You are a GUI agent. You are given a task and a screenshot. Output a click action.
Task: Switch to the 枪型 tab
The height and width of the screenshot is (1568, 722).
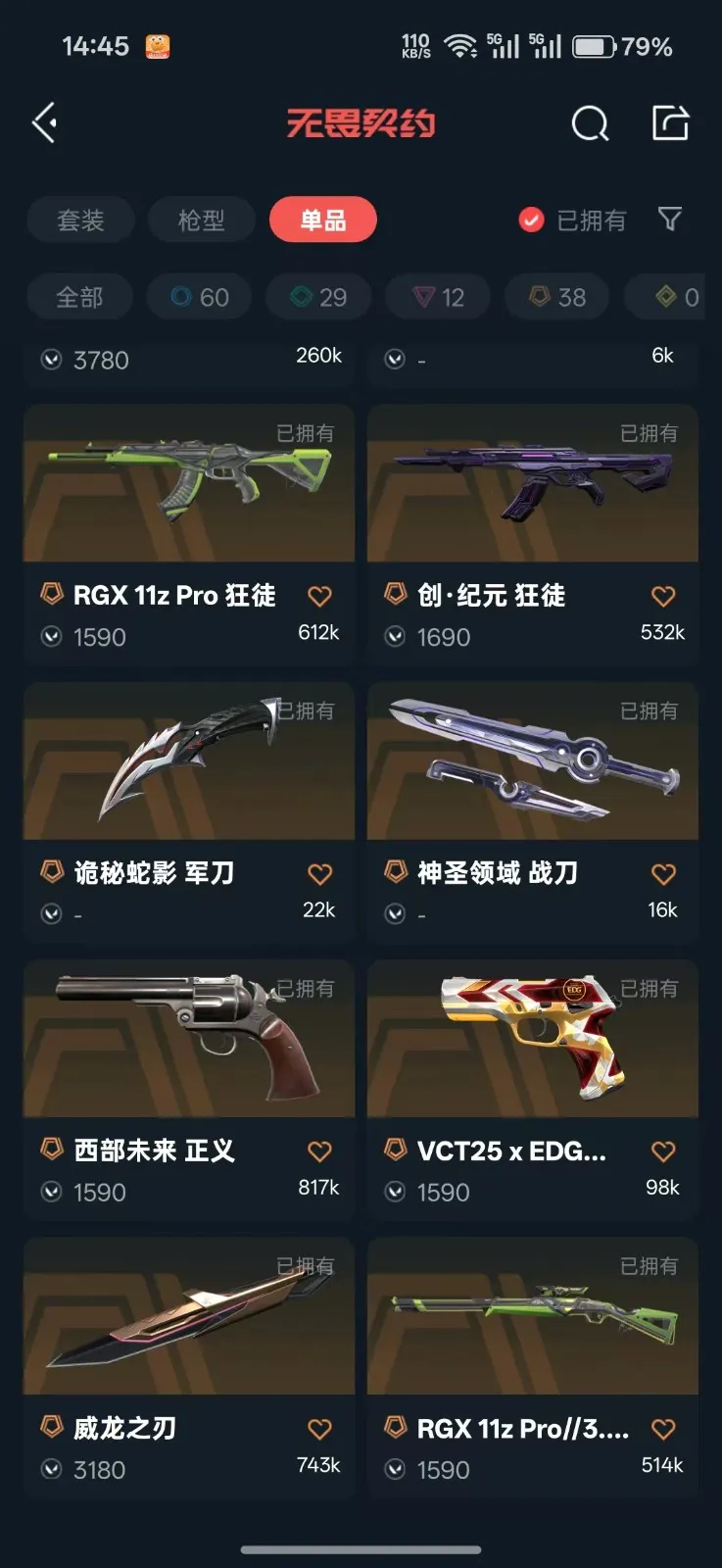click(202, 220)
